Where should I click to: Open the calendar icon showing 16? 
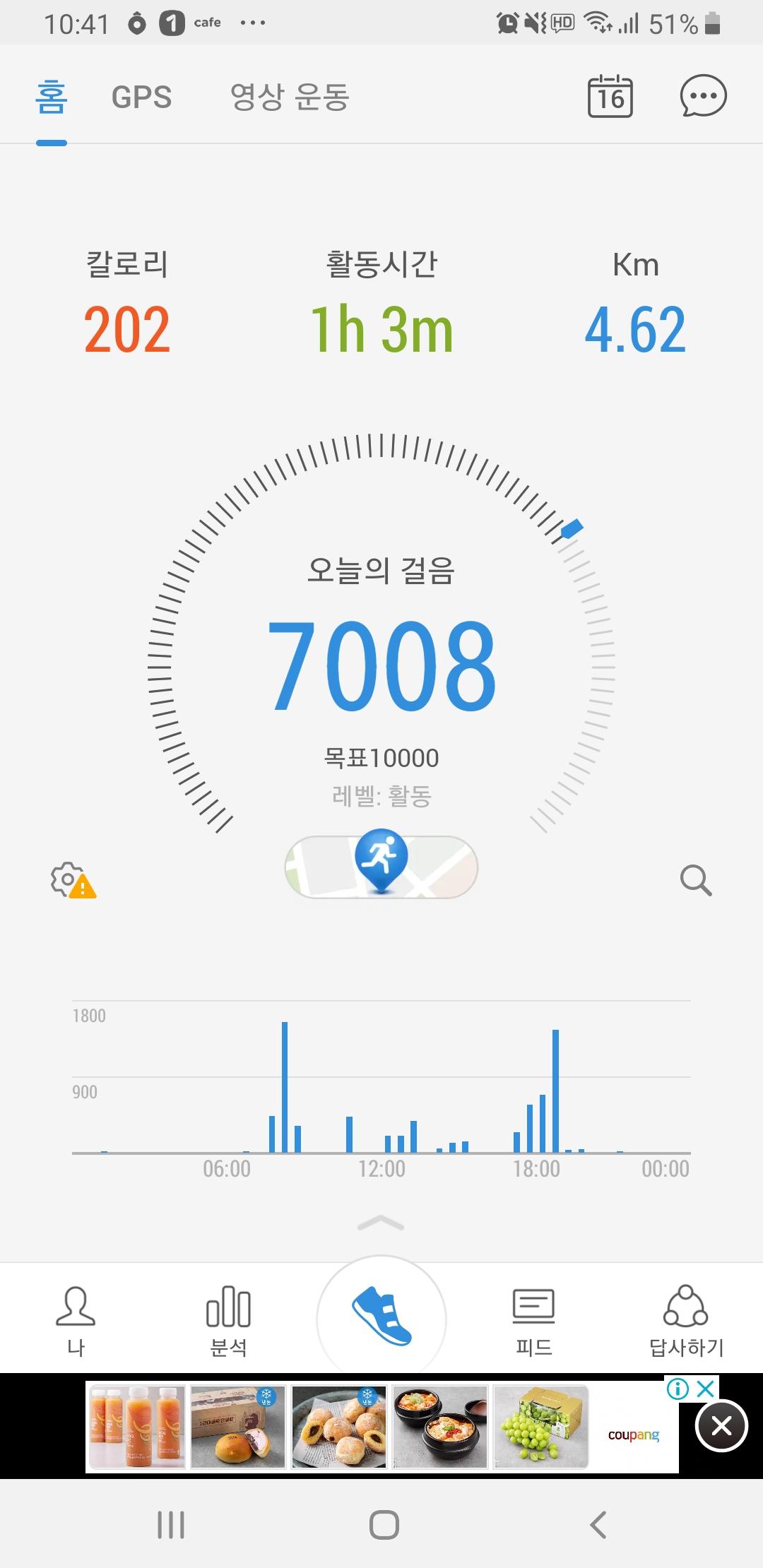click(610, 96)
